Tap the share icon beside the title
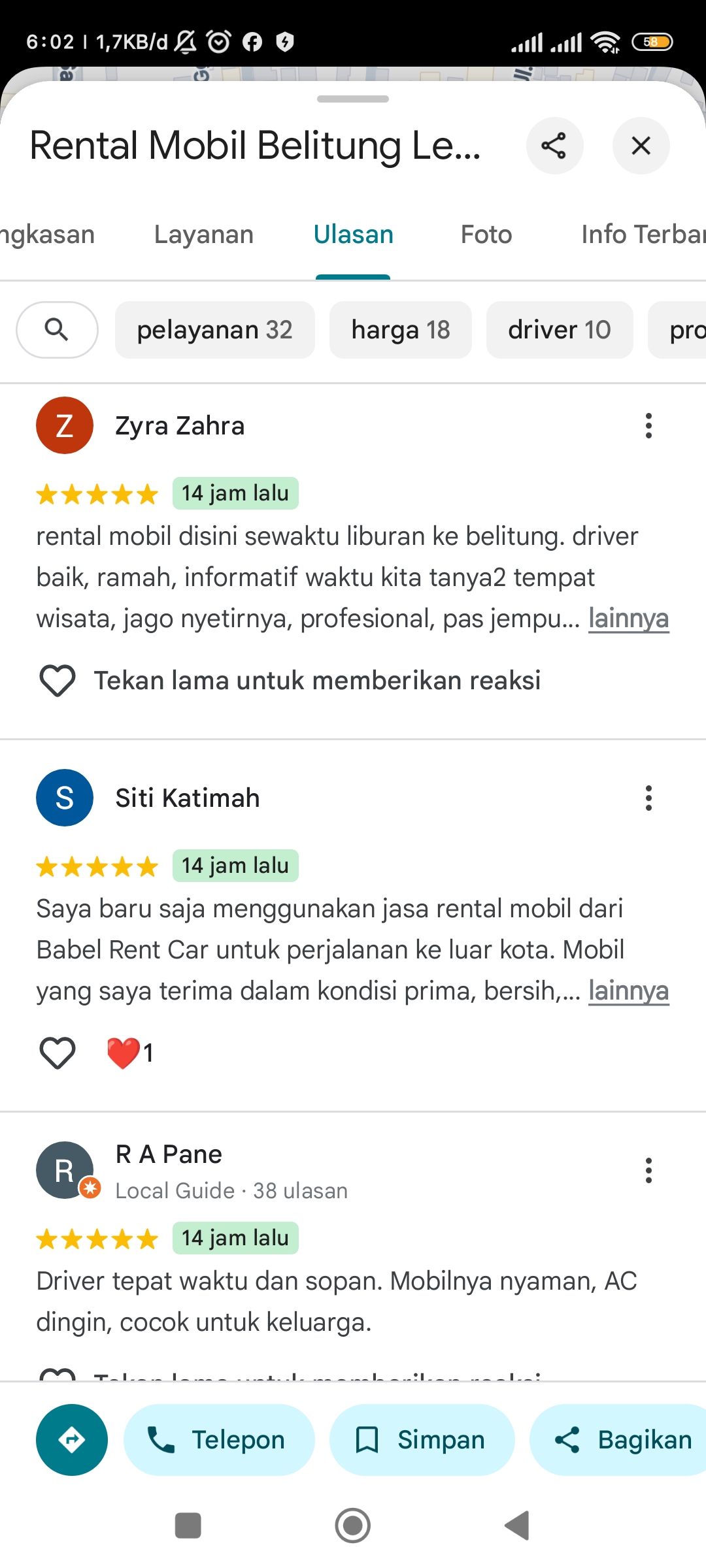This screenshot has width=706, height=1568. pos(554,146)
